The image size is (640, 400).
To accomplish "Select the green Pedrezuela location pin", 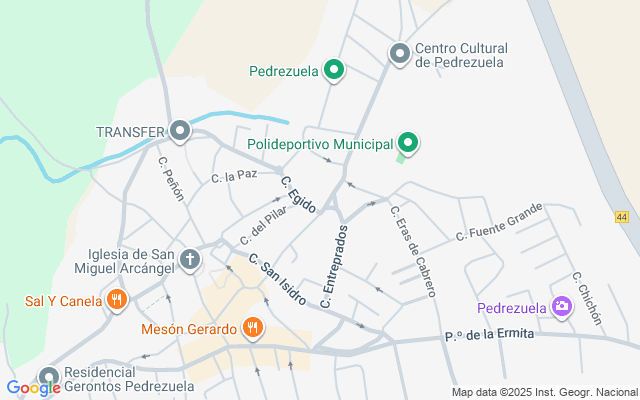I will click(335, 70).
